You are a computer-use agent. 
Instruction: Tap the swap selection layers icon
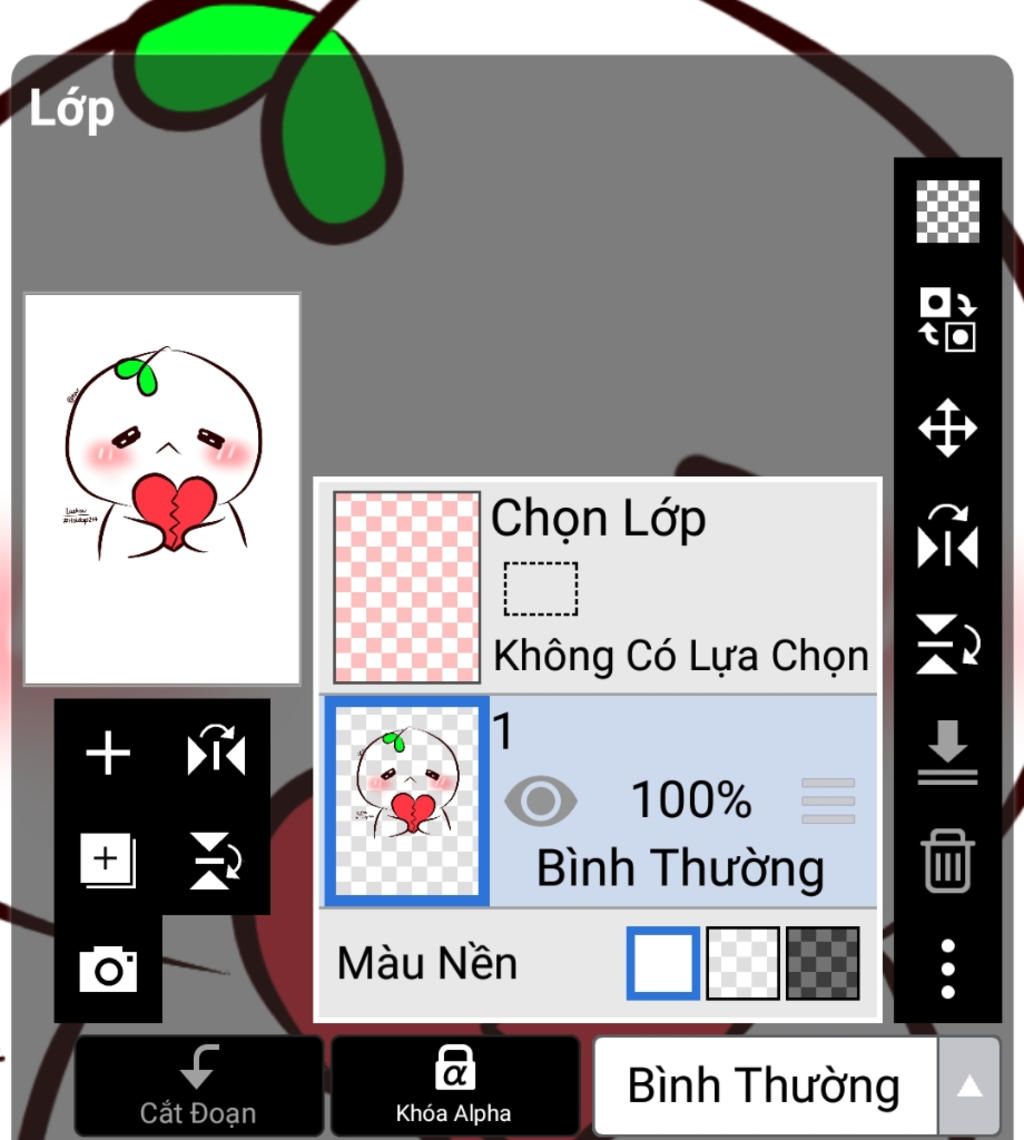coord(946,320)
